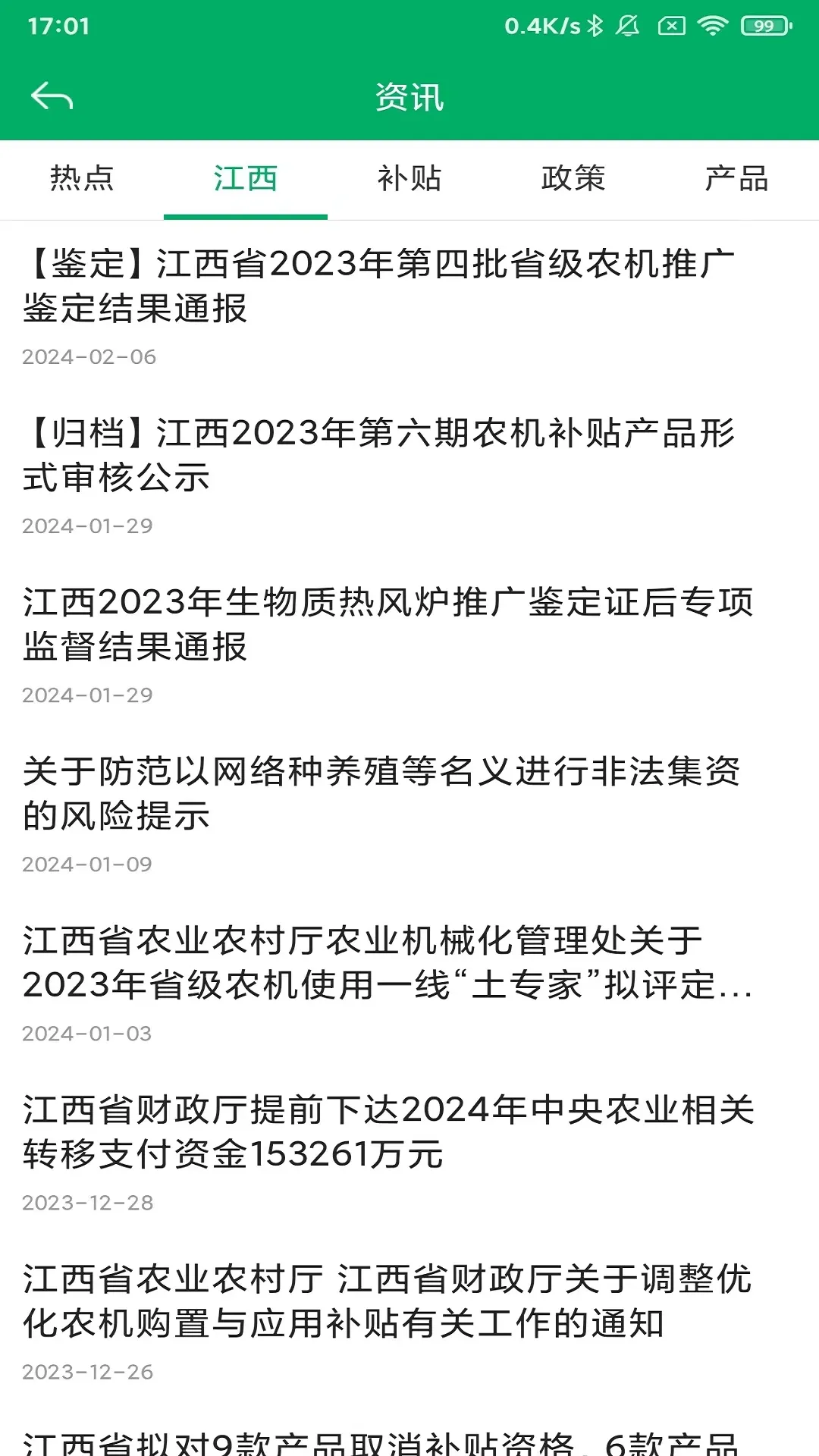Switch to the 补贴 tab
819x1456 pixels.
click(x=409, y=179)
